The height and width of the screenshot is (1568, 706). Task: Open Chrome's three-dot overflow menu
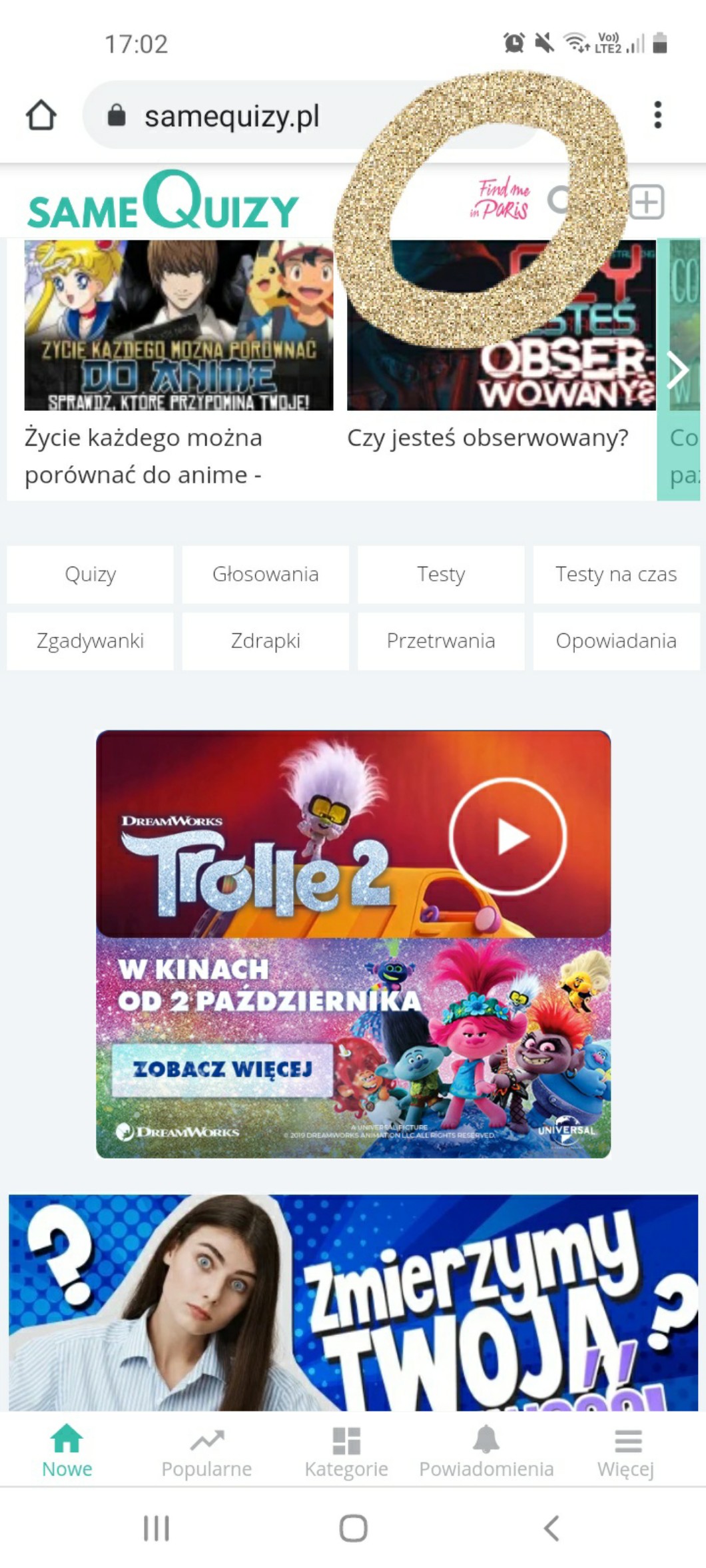pyautogui.click(x=657, y=115)
